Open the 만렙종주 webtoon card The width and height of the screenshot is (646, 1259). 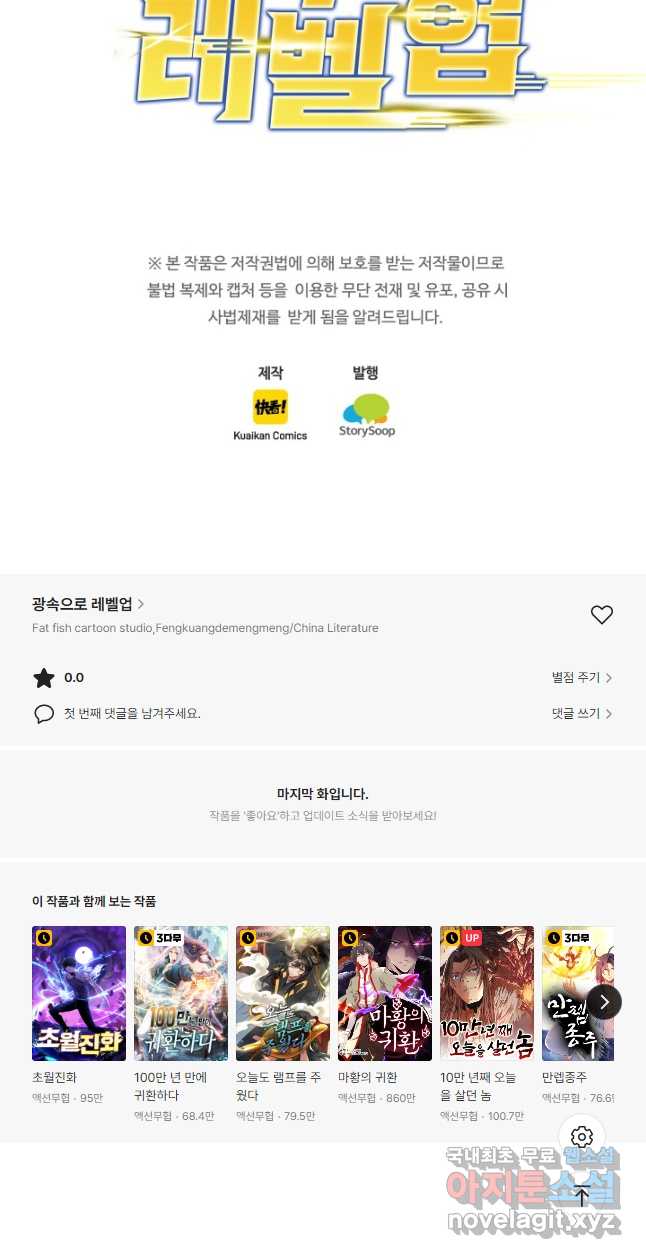pyautogui.click(x=572, y=993)
